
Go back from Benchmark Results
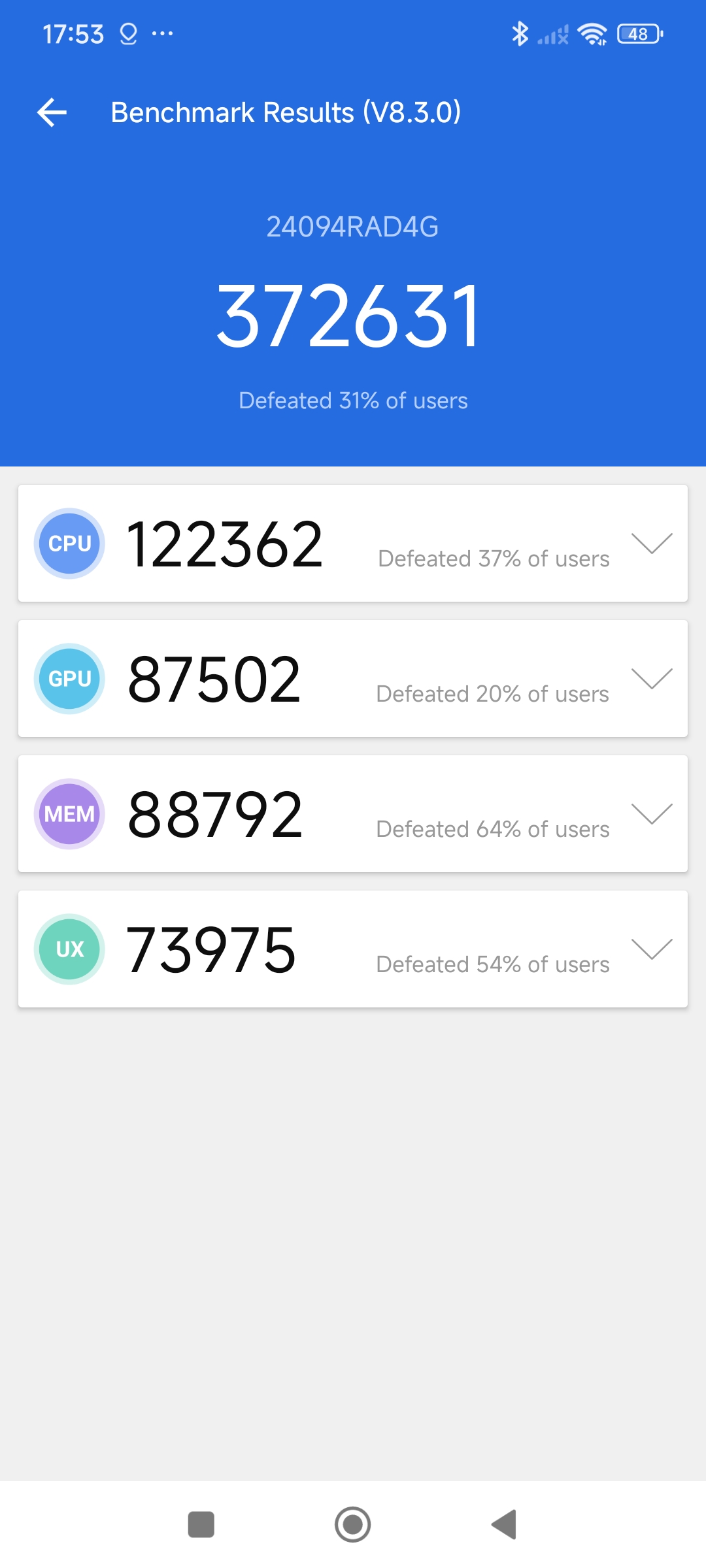pyautogui.click(x=52, y=112)
